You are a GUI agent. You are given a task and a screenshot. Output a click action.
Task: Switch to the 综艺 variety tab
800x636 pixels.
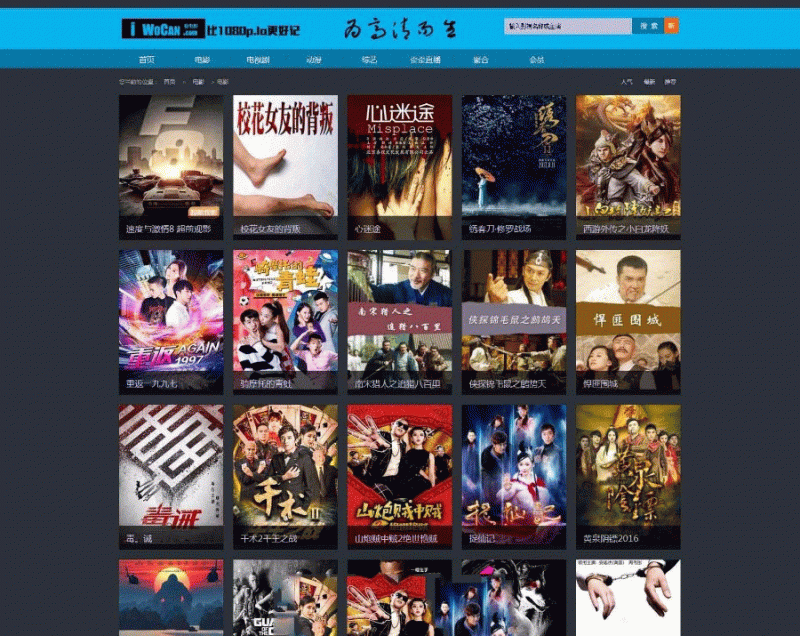click(x=369, y=60)
